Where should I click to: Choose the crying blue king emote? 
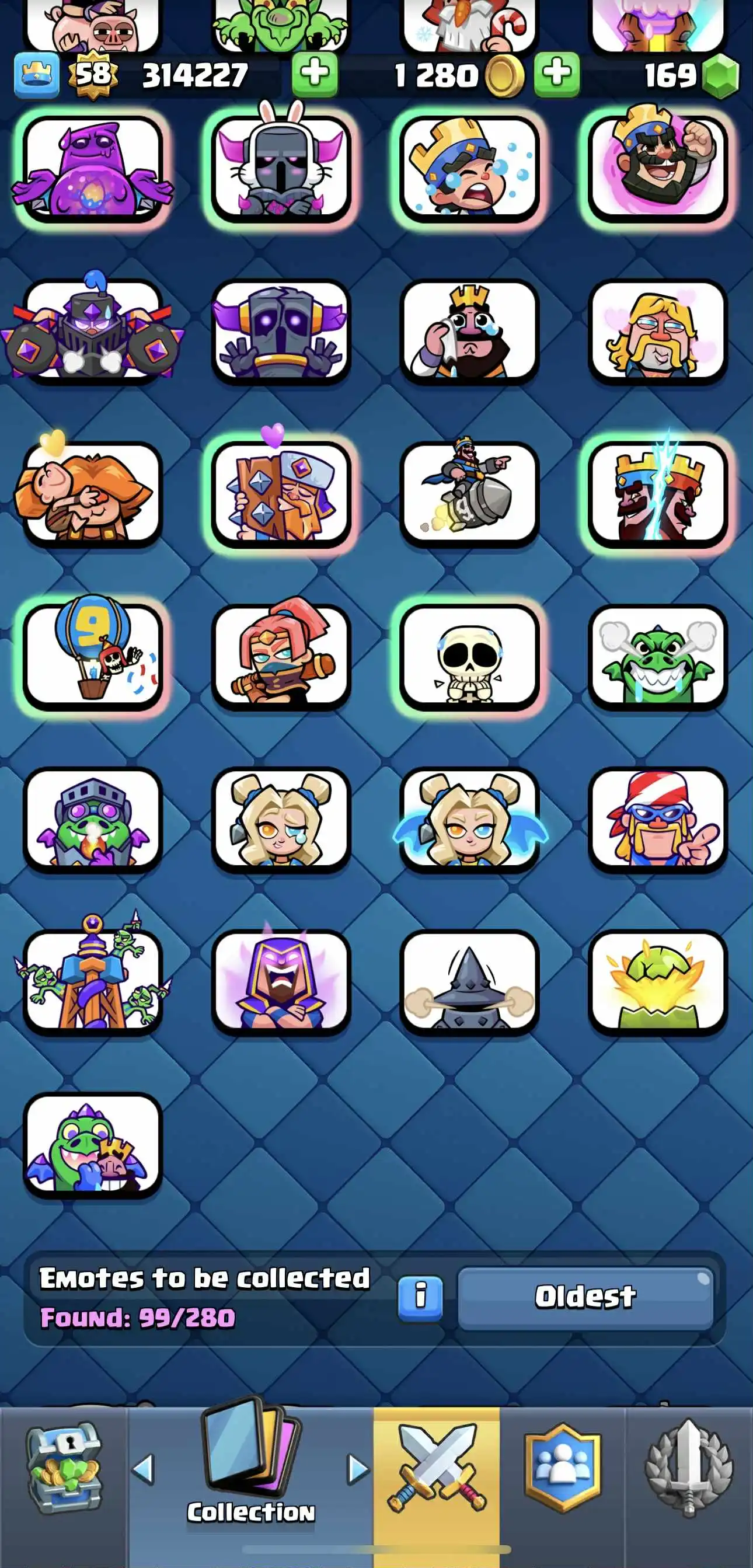coord(469,169)
